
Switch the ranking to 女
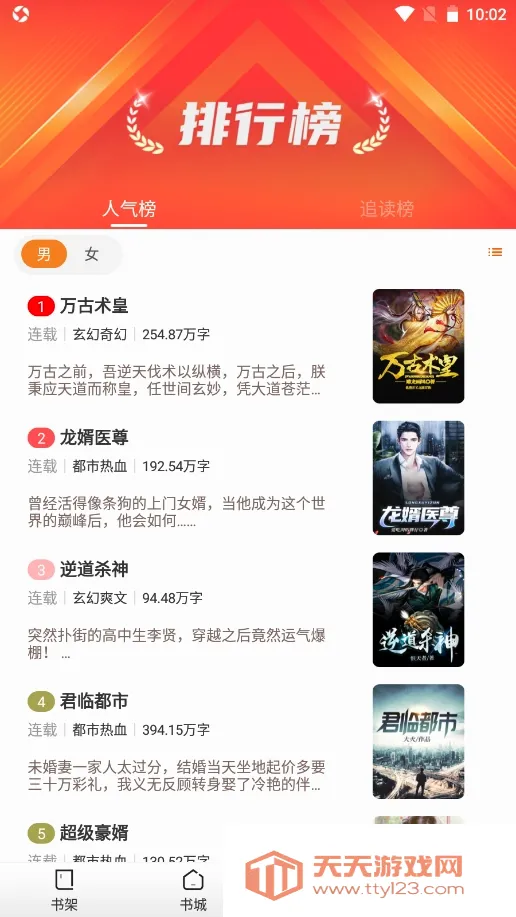coord(91,254)
